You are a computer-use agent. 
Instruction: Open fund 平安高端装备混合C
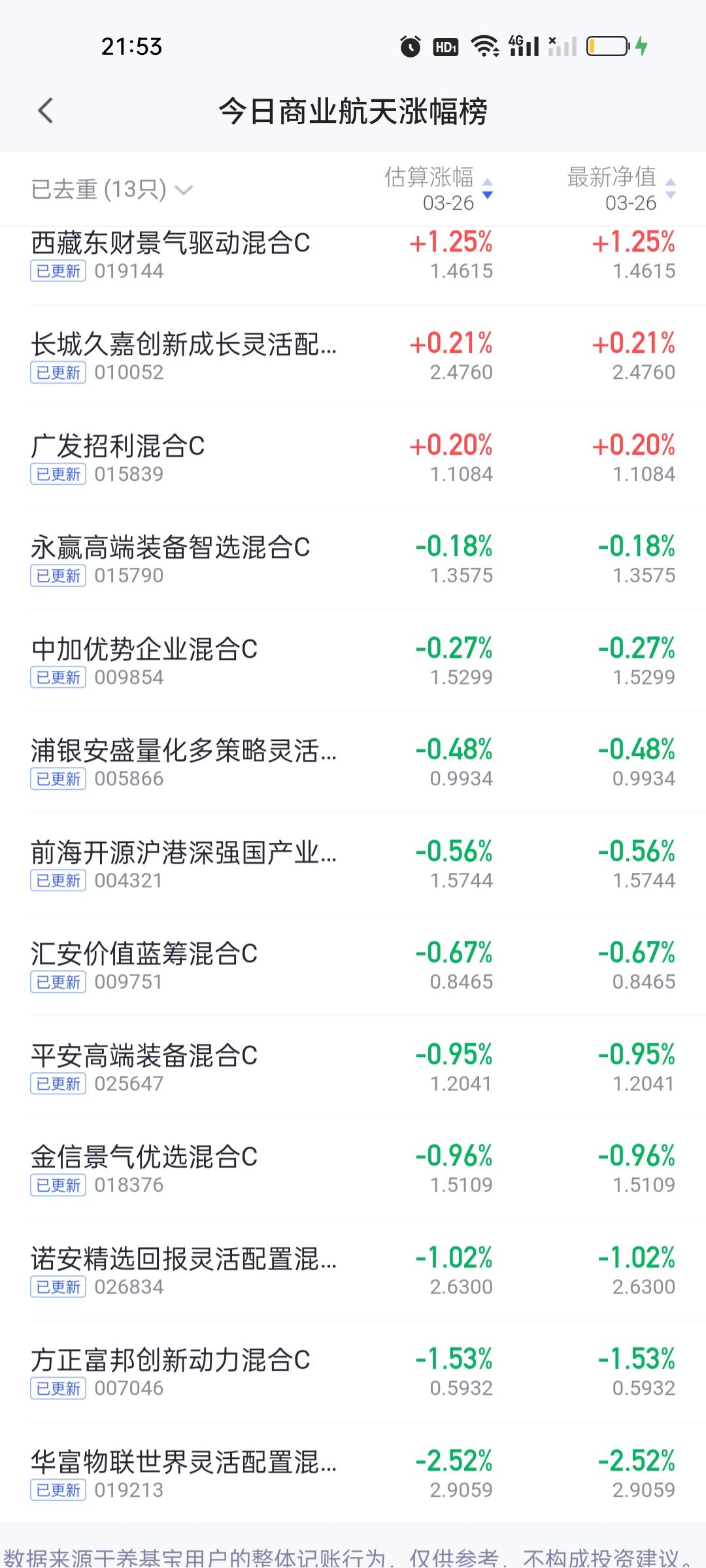pos(353,1067)
